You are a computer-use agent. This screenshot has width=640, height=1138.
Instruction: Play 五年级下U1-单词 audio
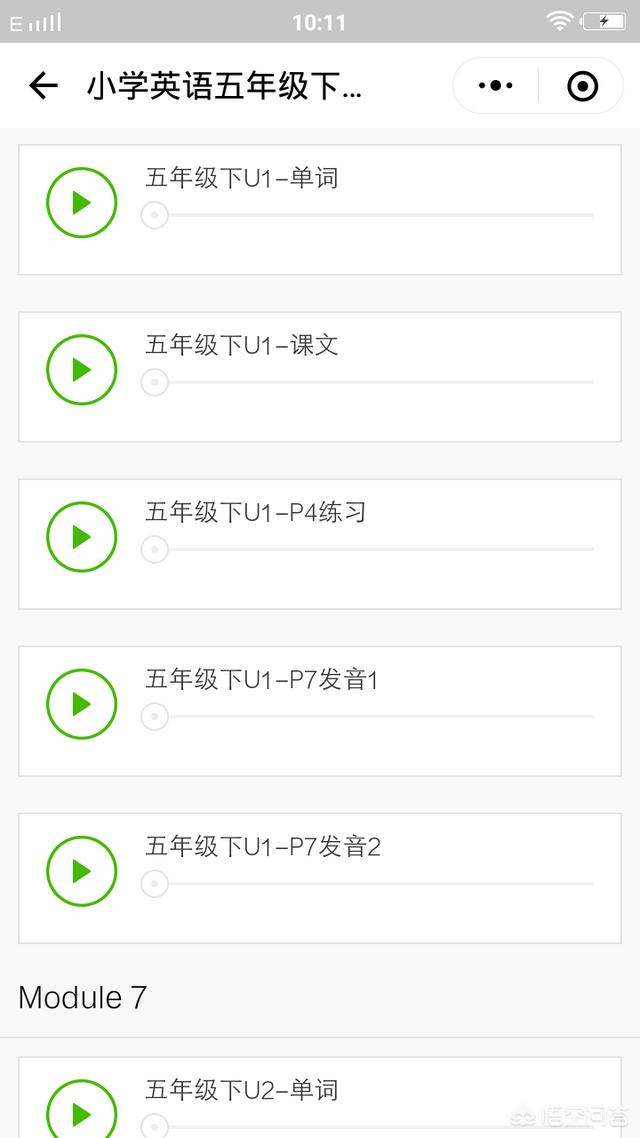pyautogui.click(x=82, y=203)
